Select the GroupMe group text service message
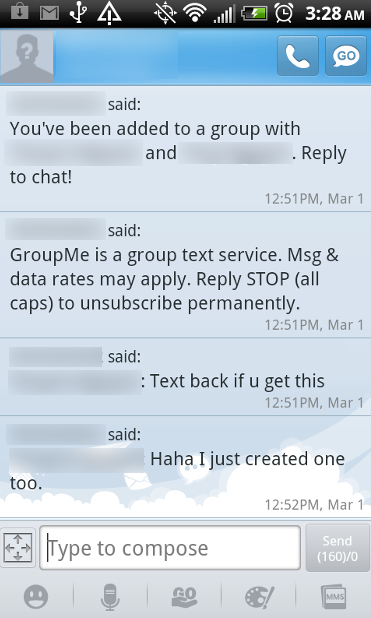Screen dimensions: 371x618 pyautogui.click(x=185, y=274)
